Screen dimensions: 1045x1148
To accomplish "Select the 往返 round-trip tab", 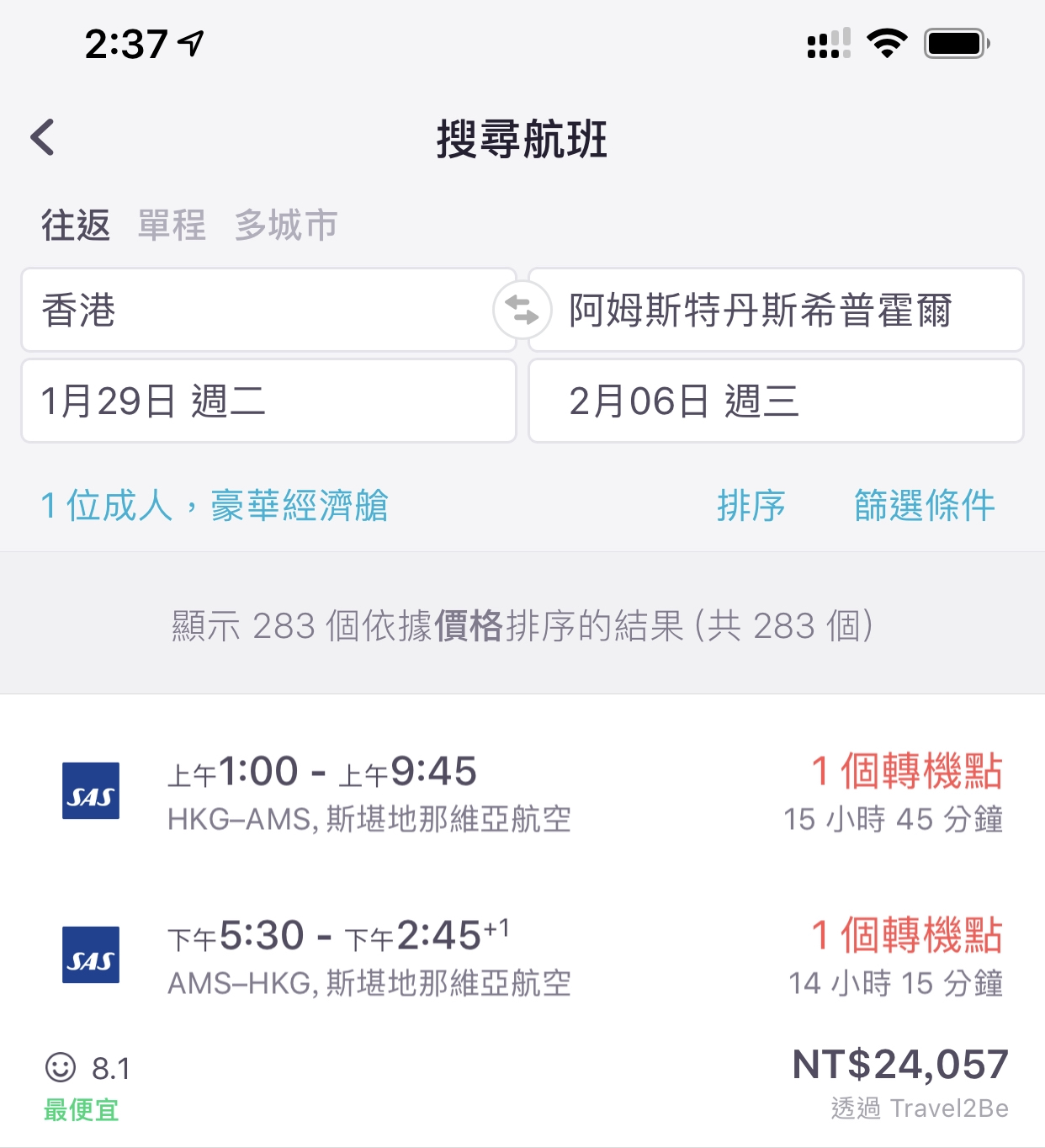I will click(x=76, y=226).
